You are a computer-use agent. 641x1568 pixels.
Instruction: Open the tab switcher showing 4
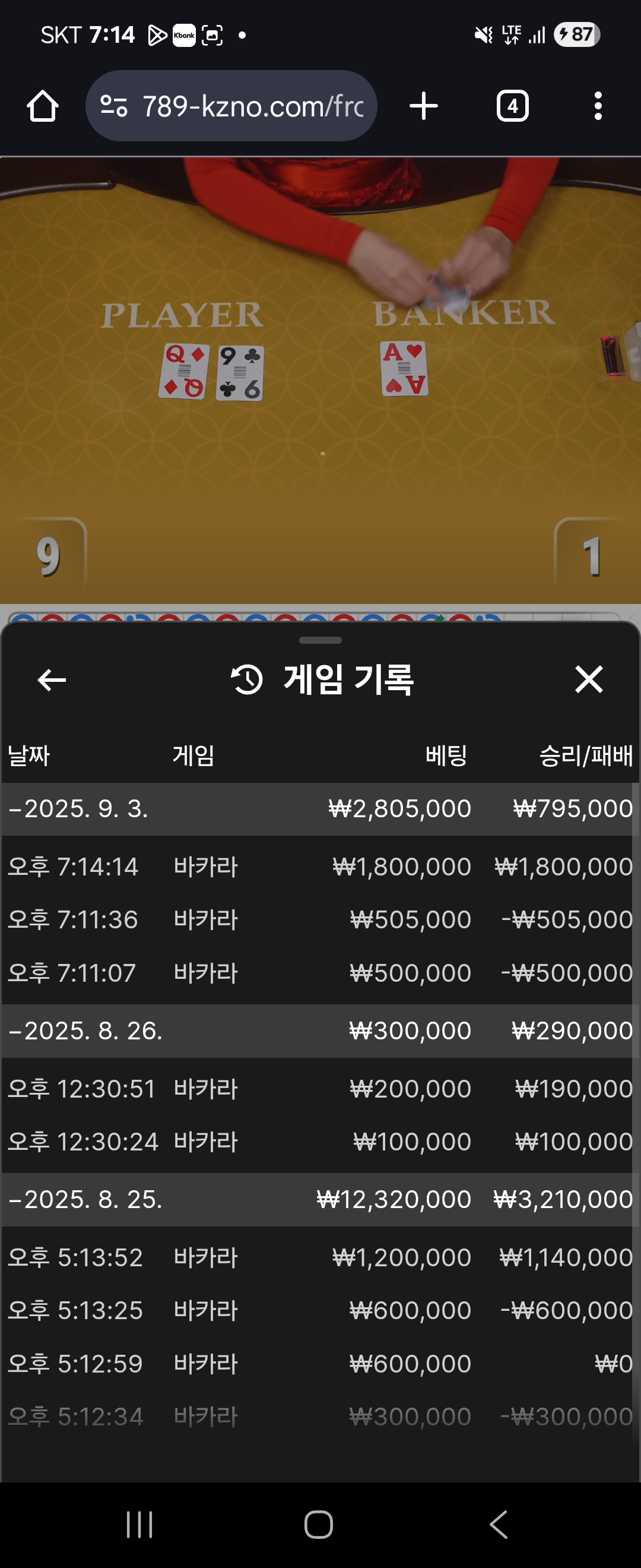[513, 106]
